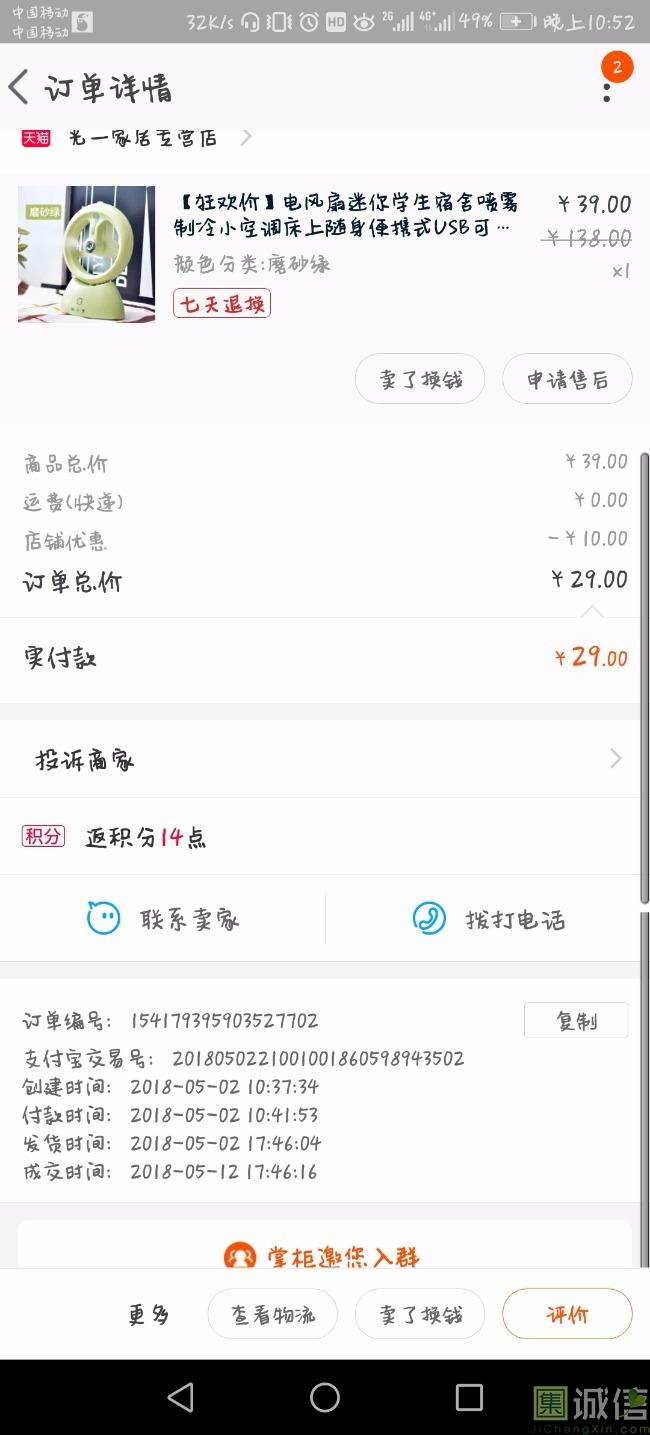Tap 拨打电话 to call seller
650x1435 pixels.
pyautogui.click(x=488, y=919)
